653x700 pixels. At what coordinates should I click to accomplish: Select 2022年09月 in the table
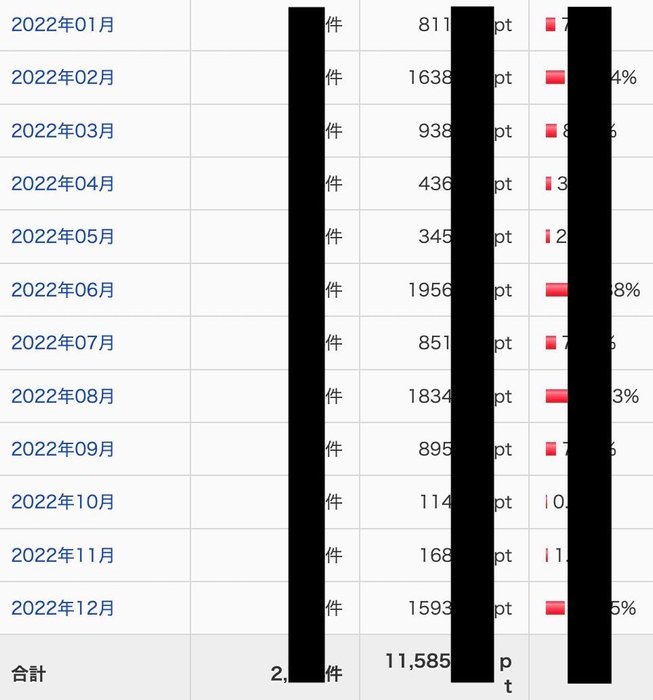[63, 449]
